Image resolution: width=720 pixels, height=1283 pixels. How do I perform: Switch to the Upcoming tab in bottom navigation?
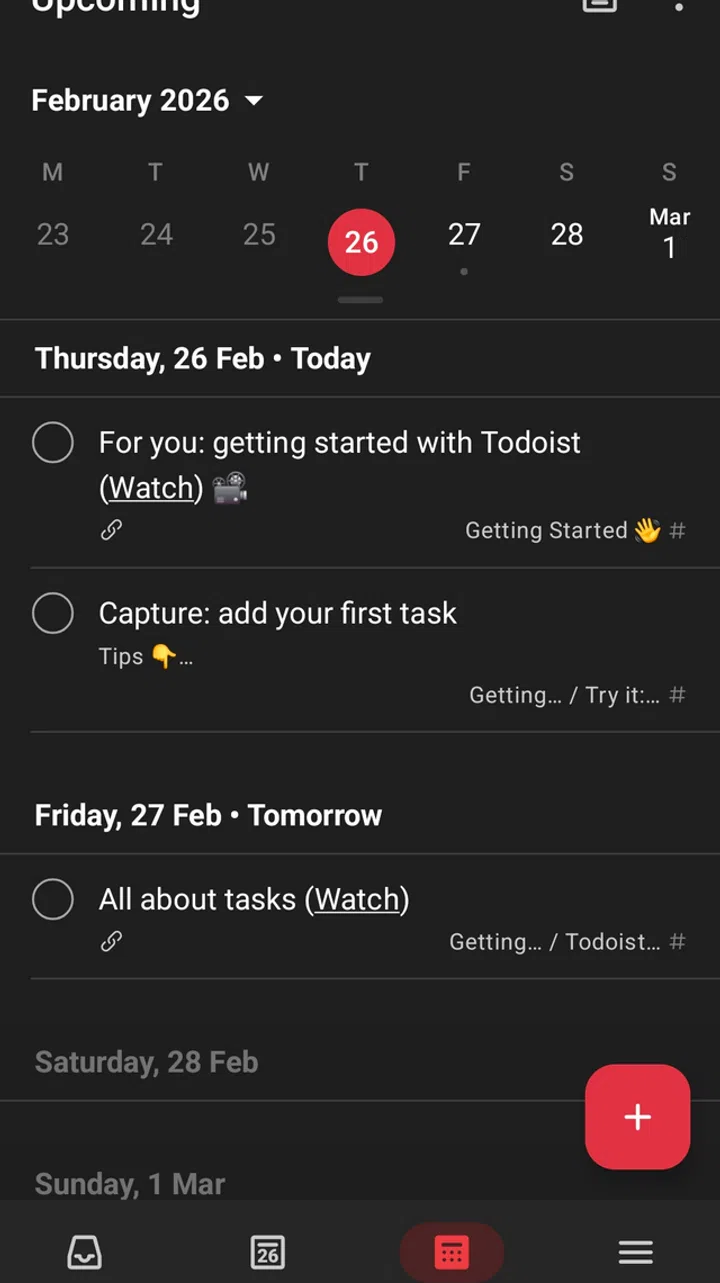pyautogui.click(x=451, y=1252)
